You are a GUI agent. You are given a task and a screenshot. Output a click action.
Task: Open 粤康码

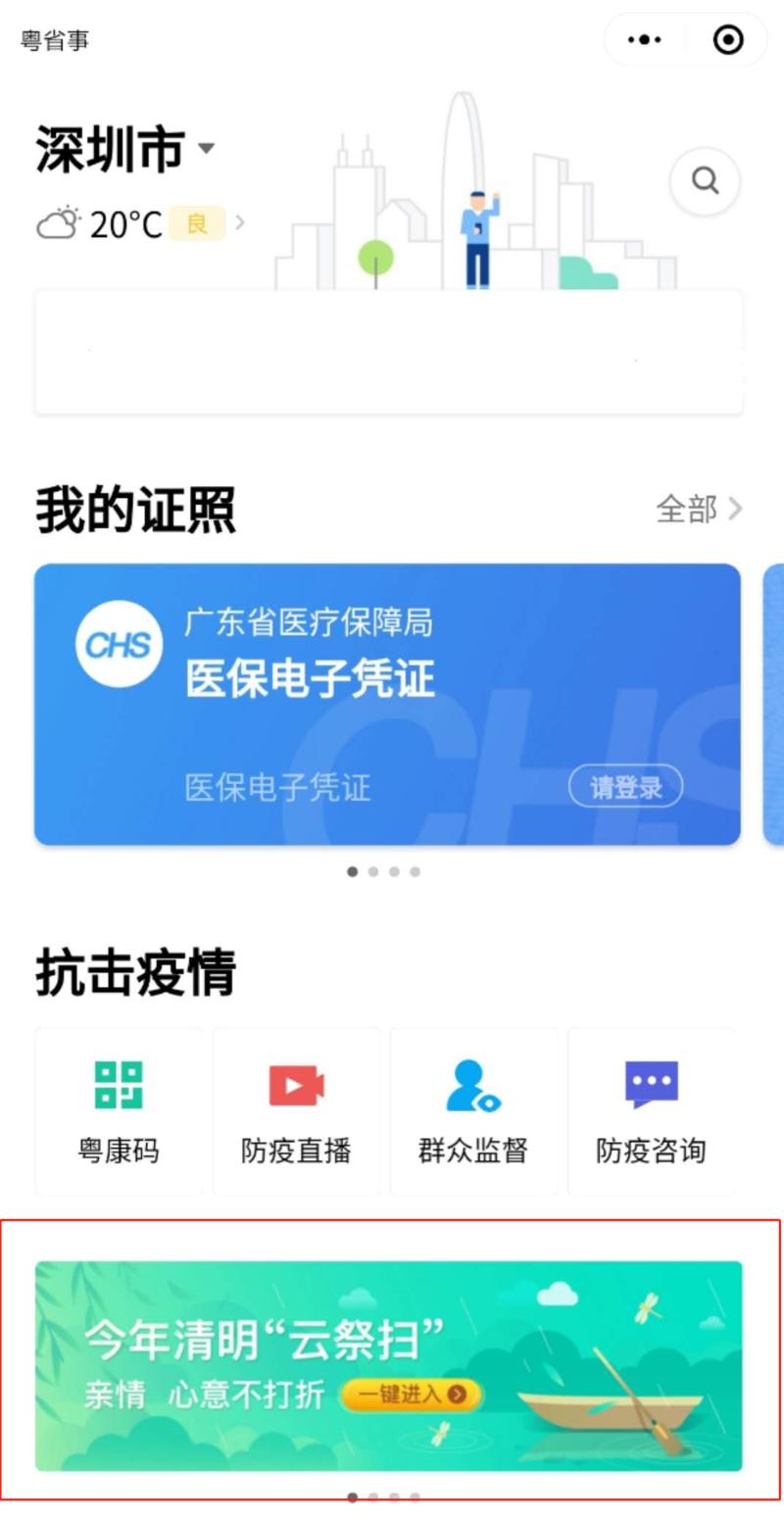(119, 1111)
